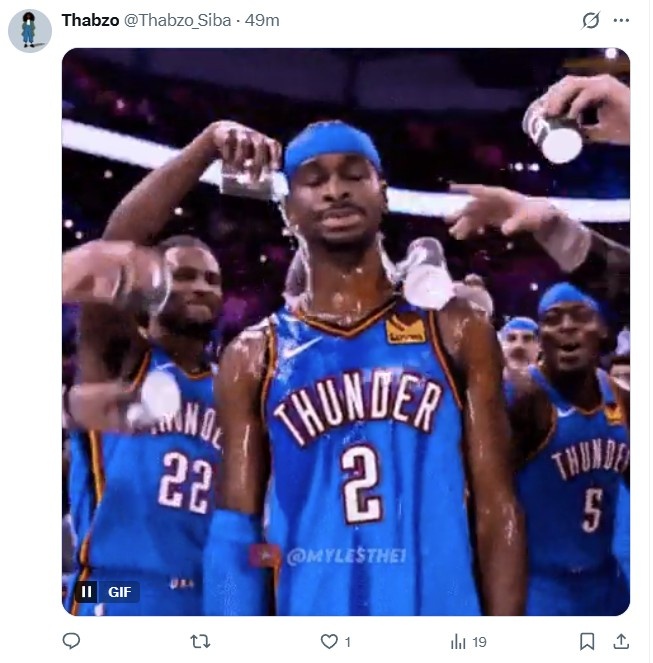Screen dimensions: 653x663
Task: Open the Thunder GIF in full view
Action: 346,330
